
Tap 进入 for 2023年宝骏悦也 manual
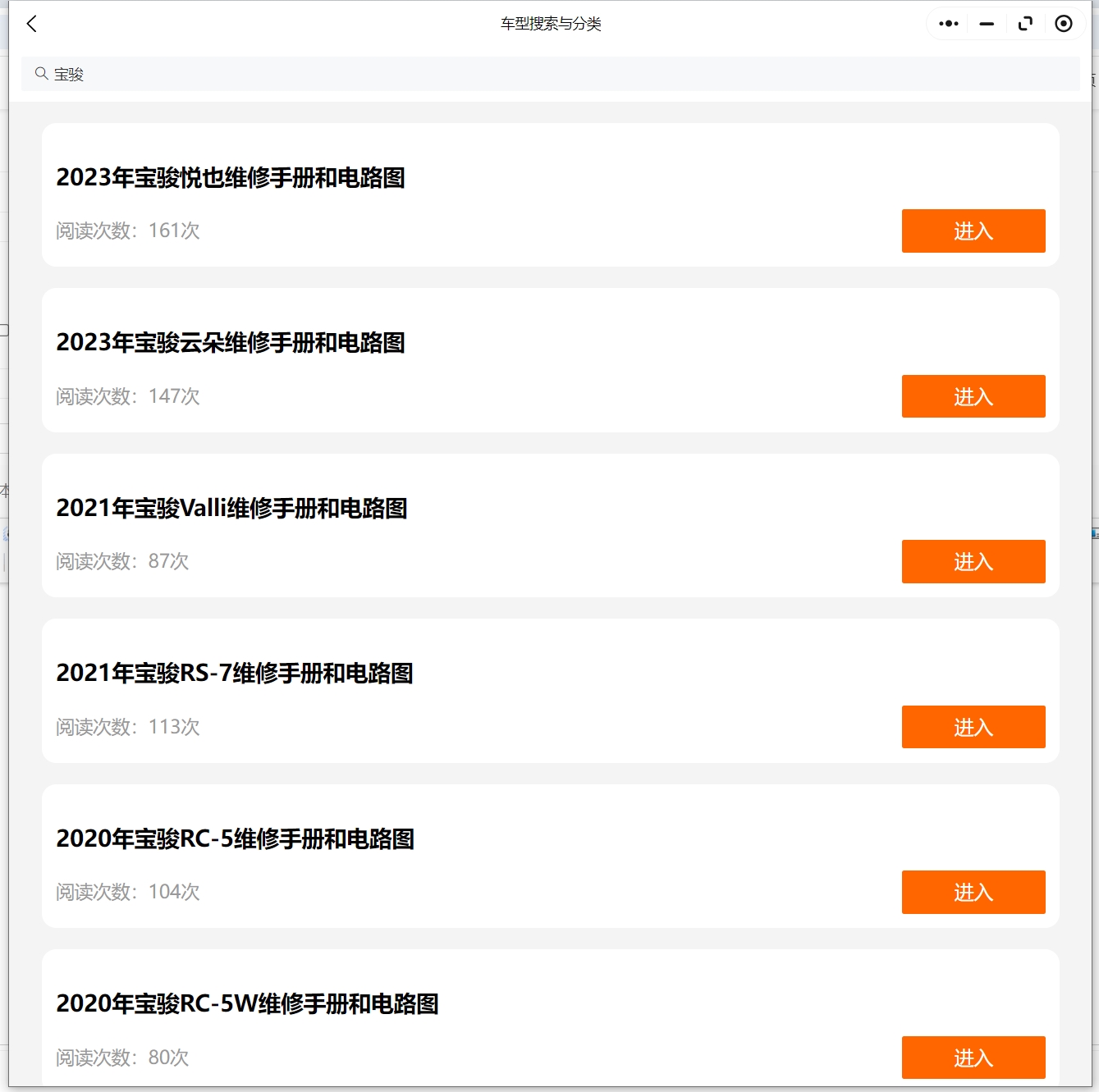tap(973, 231)
